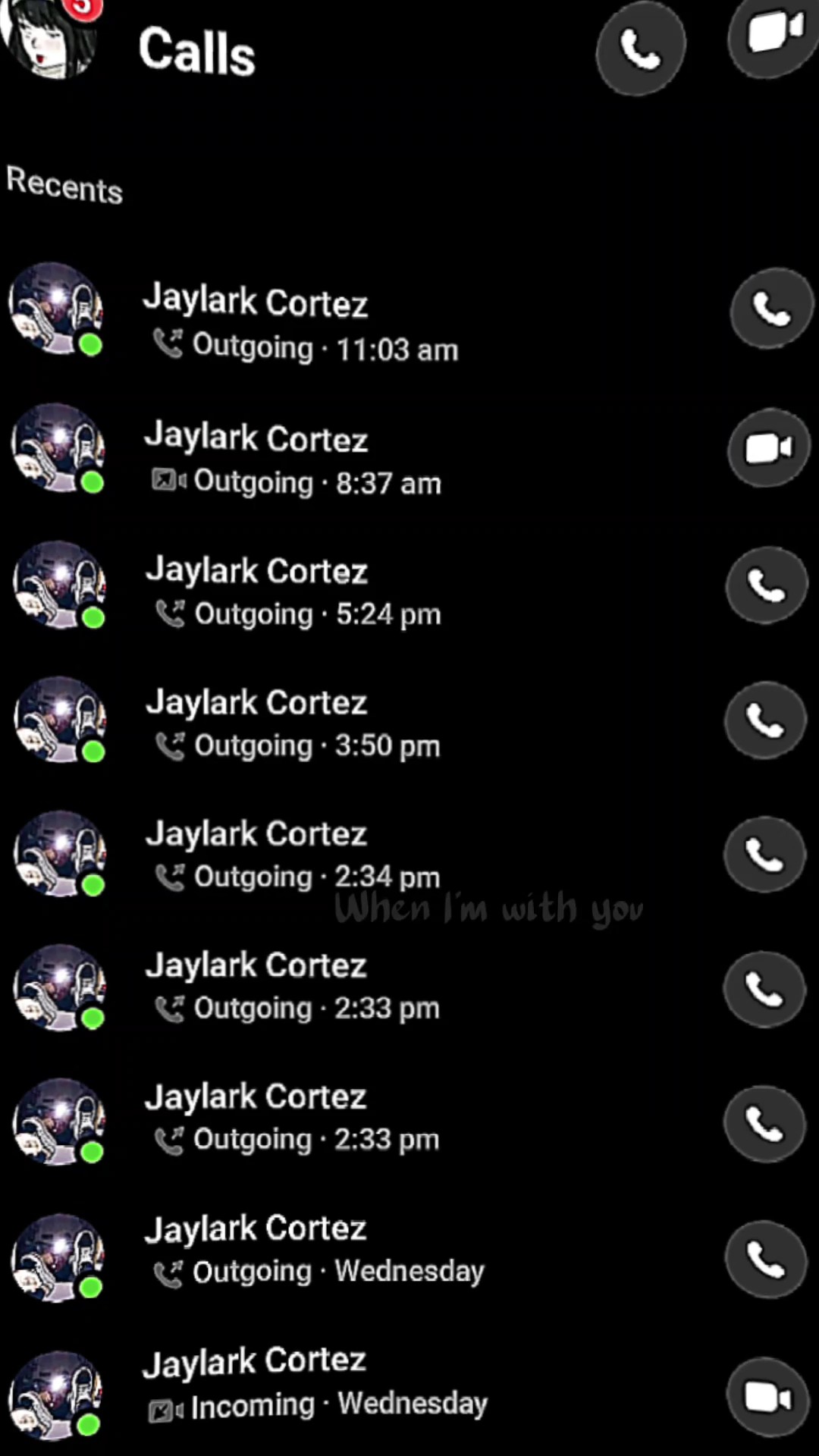Start a new voice call from header

coord(641,49)
